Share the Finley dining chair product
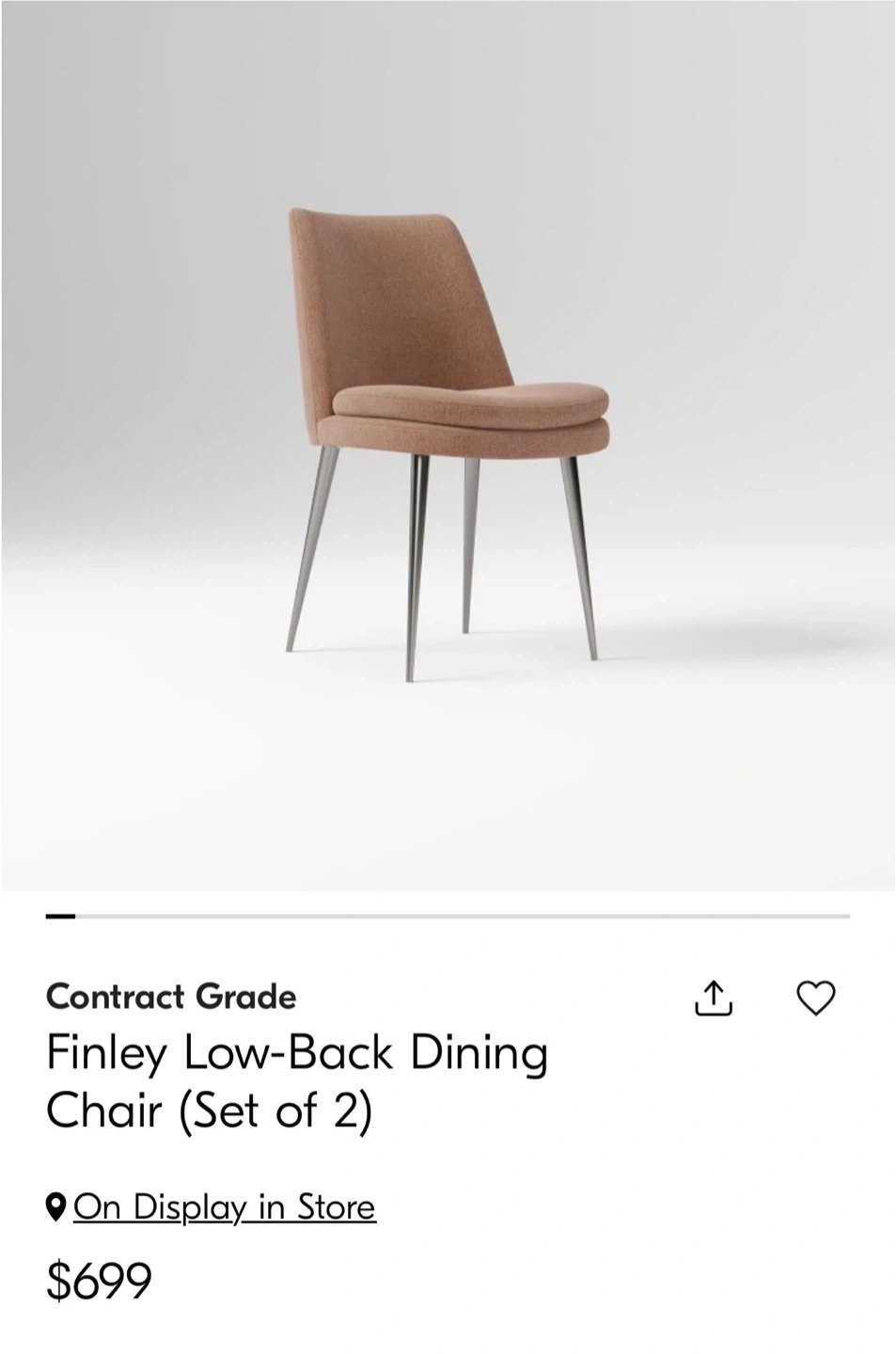This screenshot has width=896, height=1354. (713, 998)
